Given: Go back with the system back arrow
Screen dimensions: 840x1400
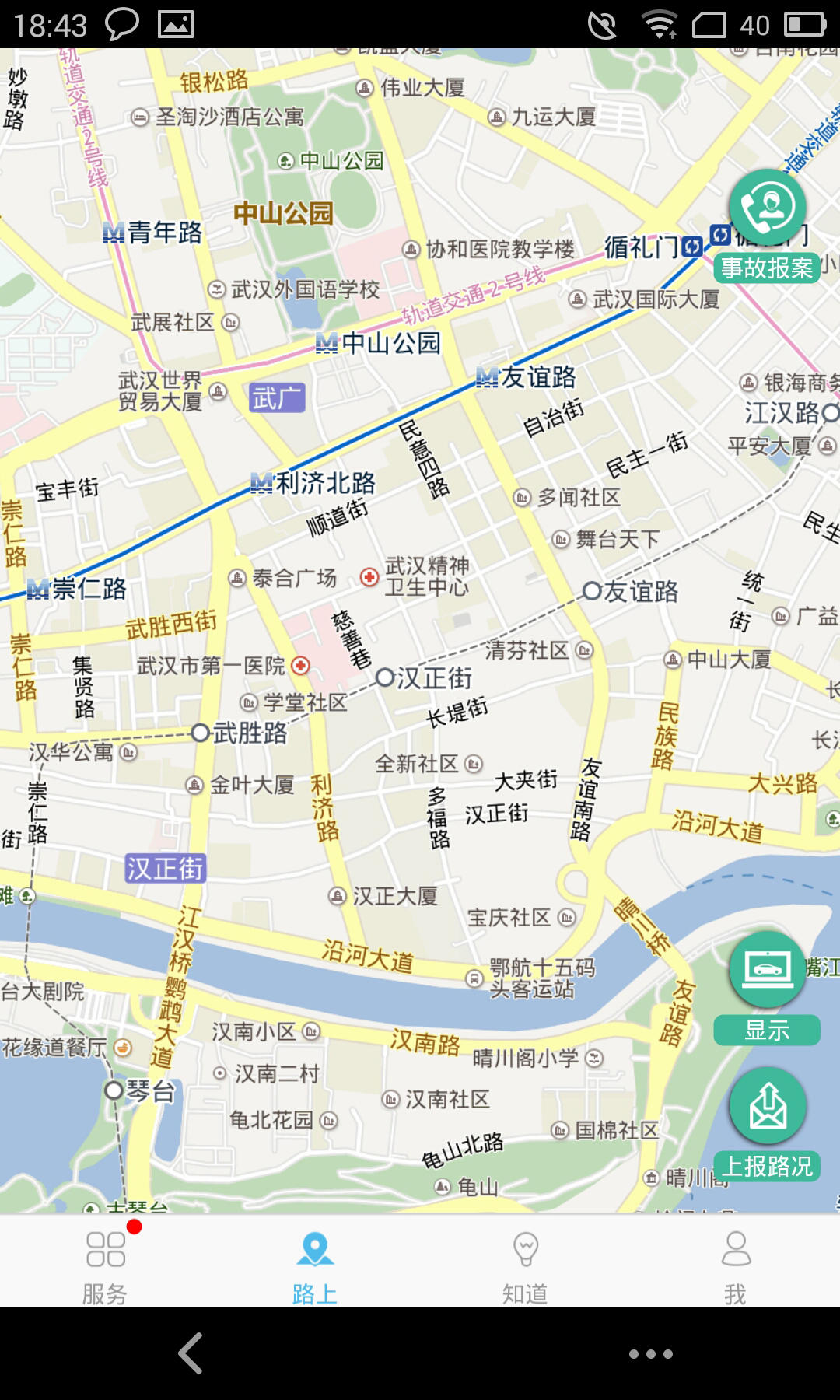Looking at the screenshot, I should point(191,1353).
